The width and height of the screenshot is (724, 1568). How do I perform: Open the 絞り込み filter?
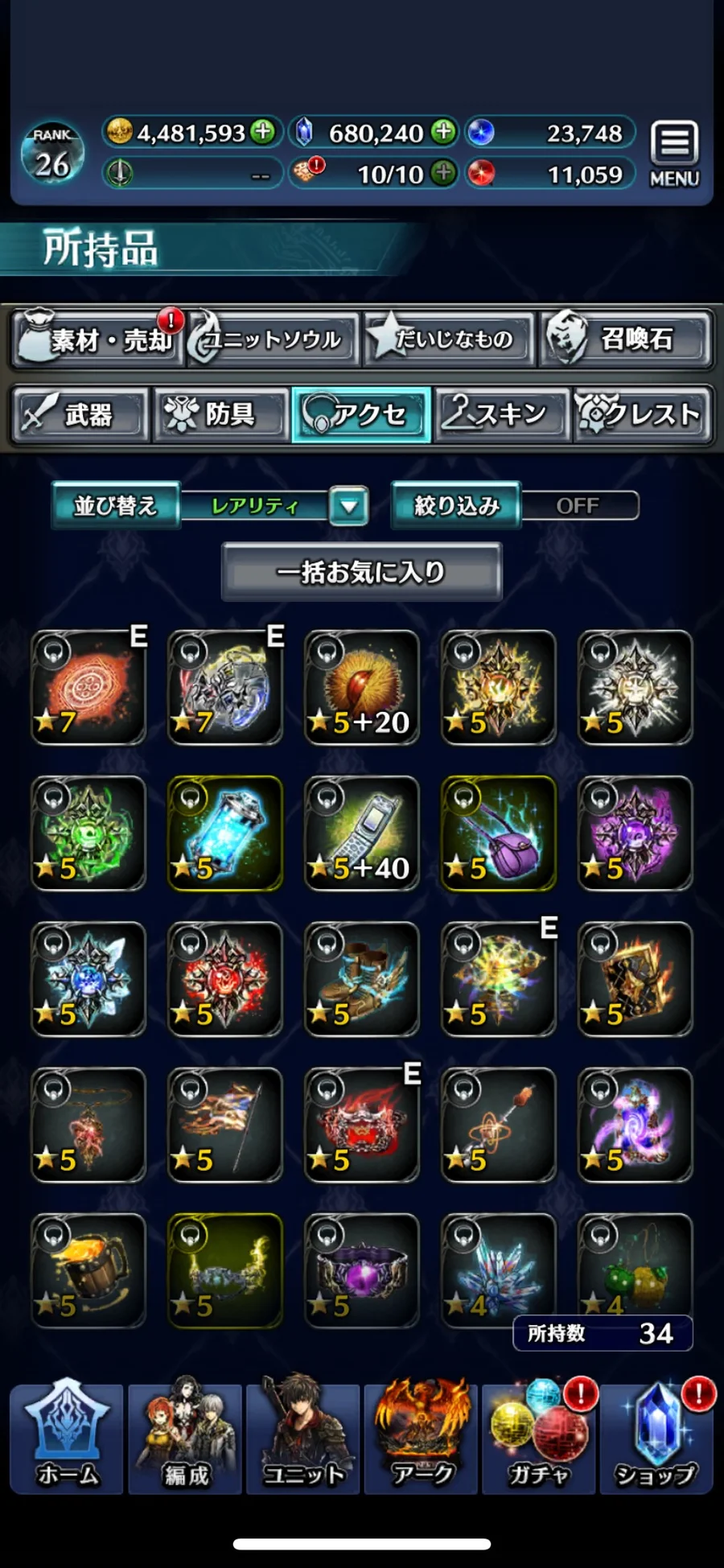[456, 506]
